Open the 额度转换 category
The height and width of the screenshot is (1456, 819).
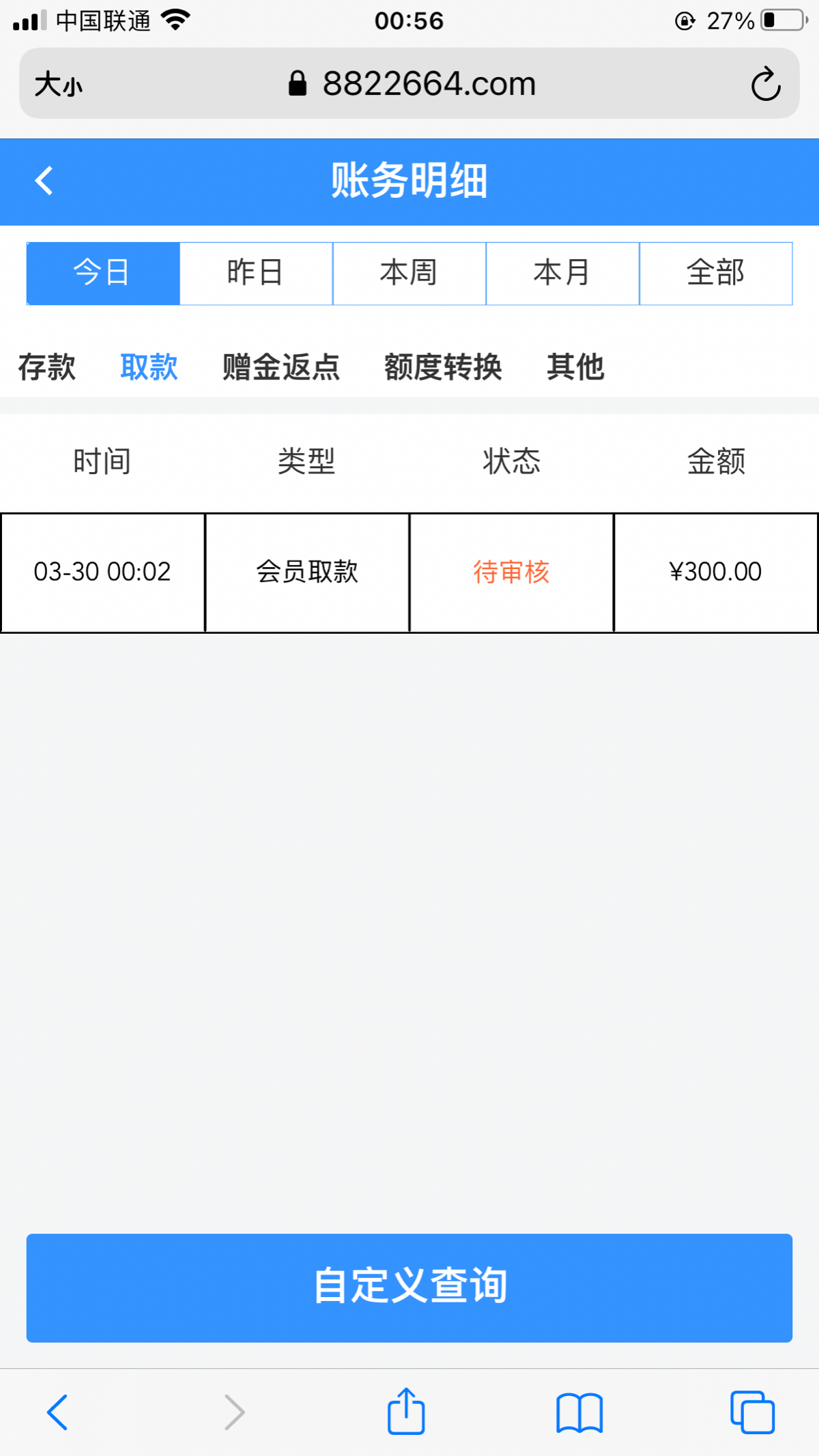pyautogui.click(x=443, y=367)
